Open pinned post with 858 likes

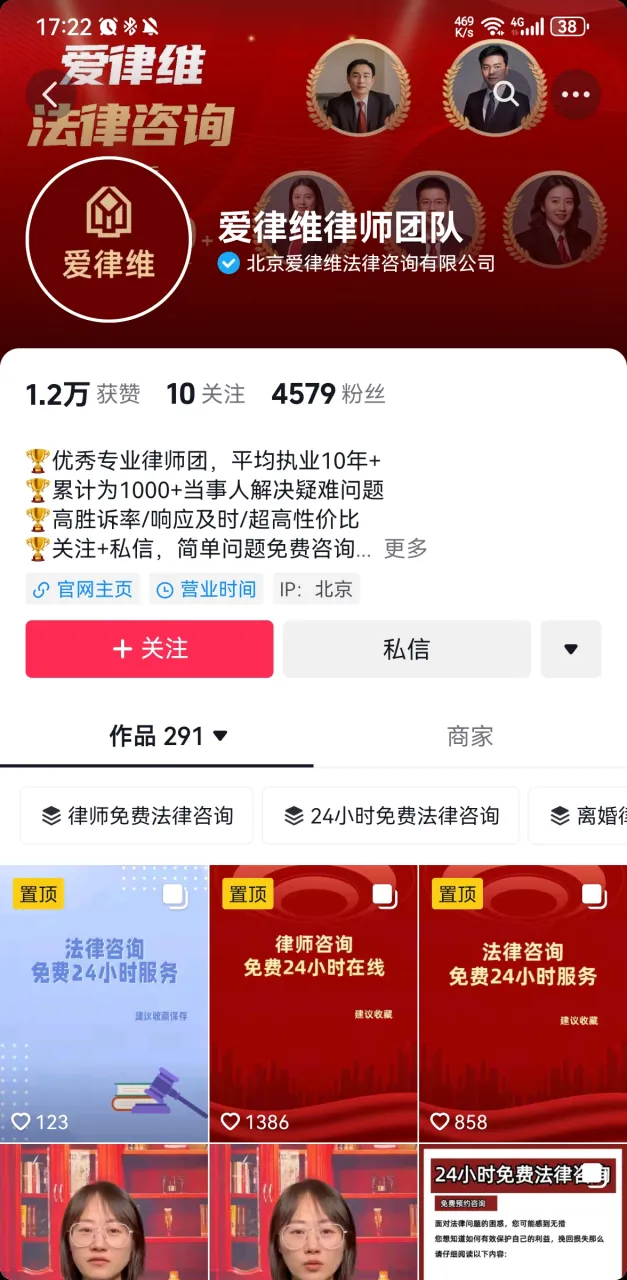[522, 1003]
